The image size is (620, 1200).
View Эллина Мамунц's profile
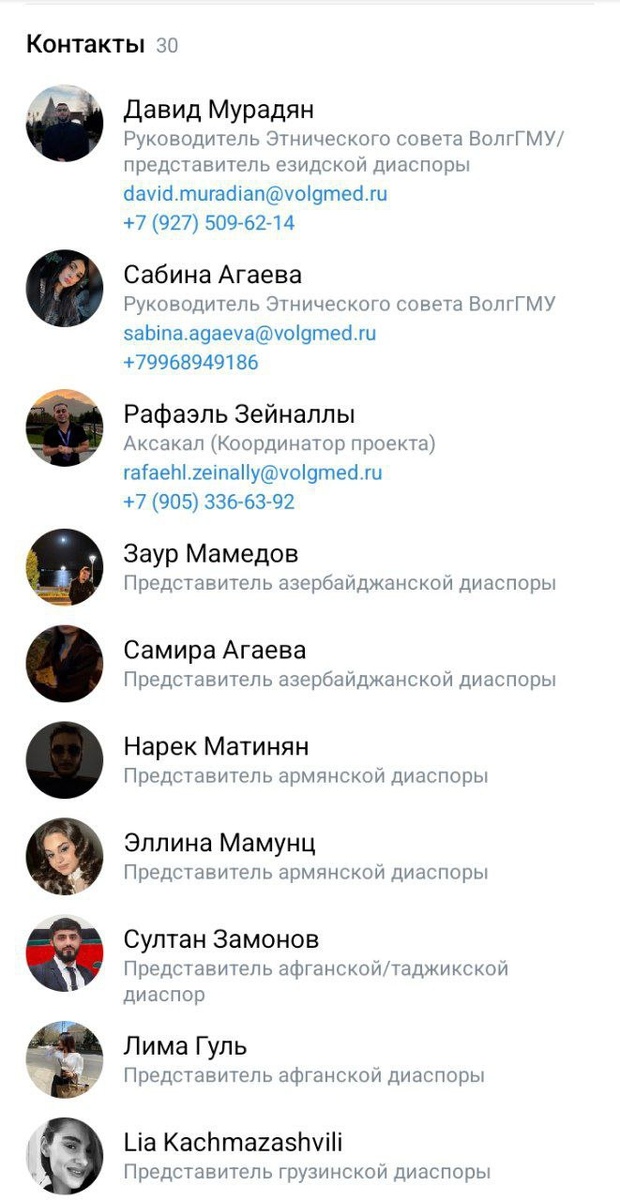(x=219, y=843)
